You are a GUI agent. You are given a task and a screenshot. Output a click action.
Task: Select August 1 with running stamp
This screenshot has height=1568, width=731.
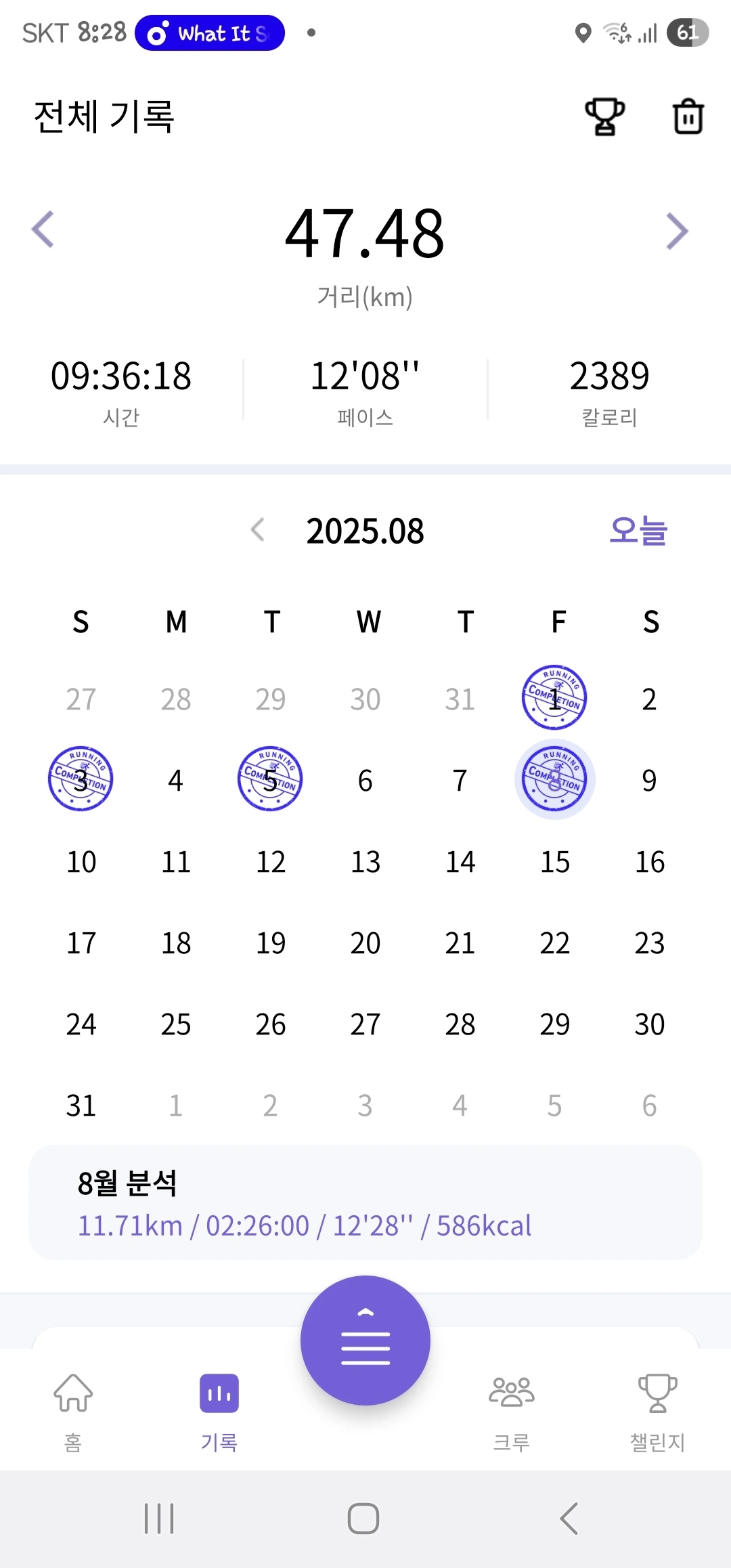coord(554,698)
